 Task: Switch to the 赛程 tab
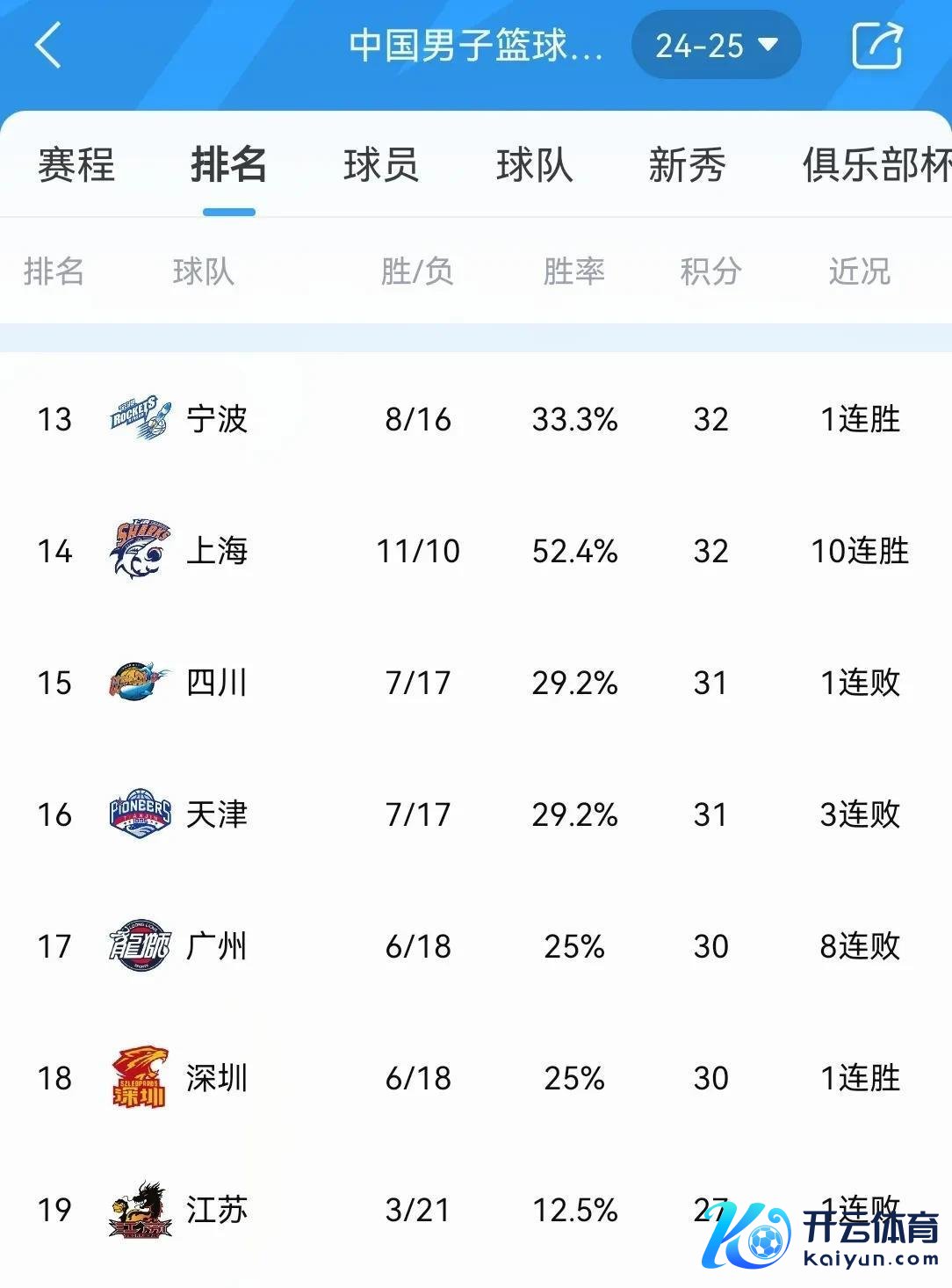click(x=76, y=165)
